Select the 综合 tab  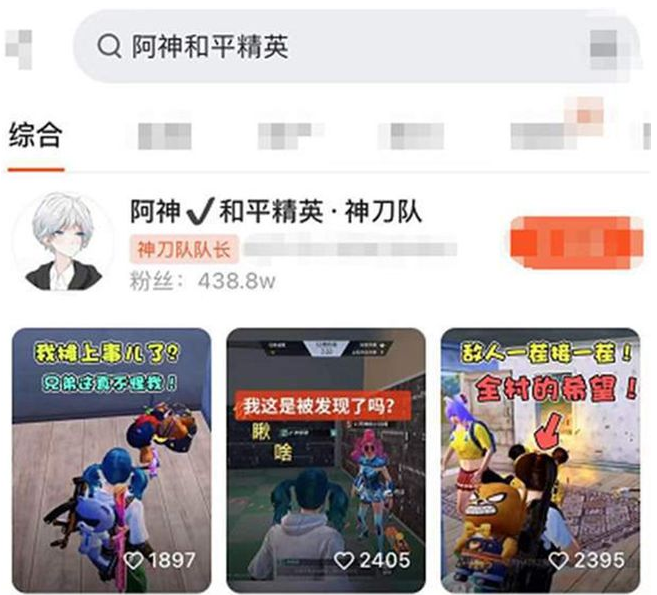35,133
